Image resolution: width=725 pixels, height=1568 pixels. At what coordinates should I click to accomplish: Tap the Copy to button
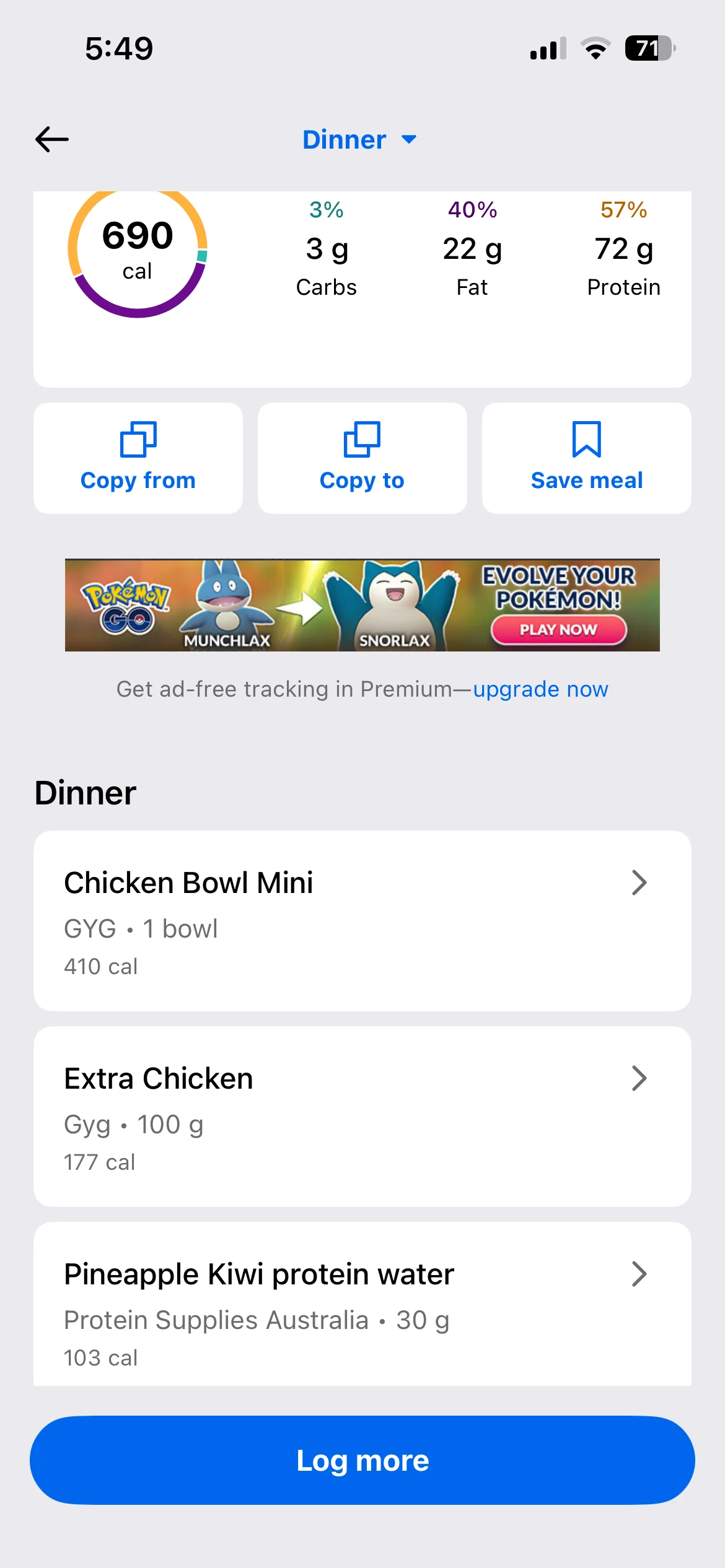362,458
